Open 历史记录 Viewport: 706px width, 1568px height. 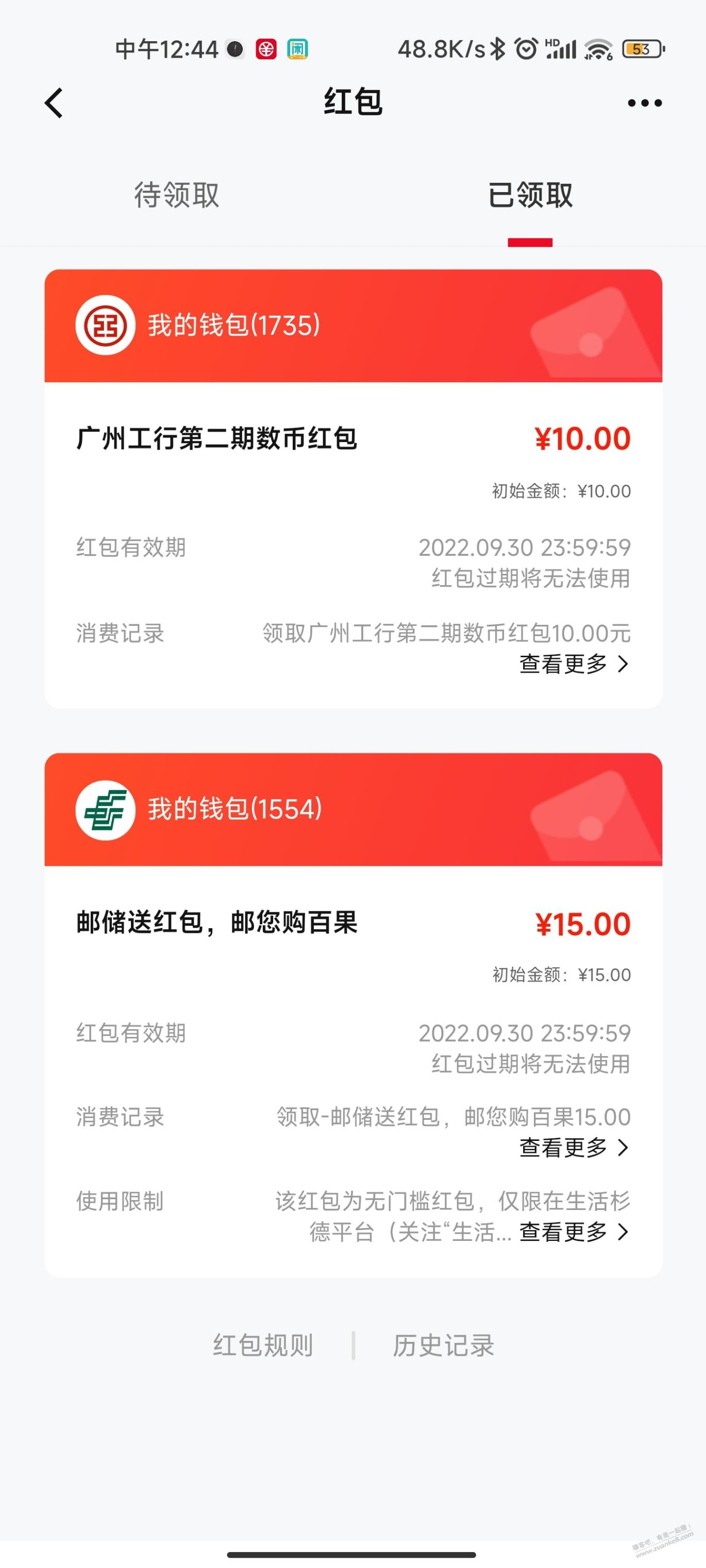click(443, 1346)
